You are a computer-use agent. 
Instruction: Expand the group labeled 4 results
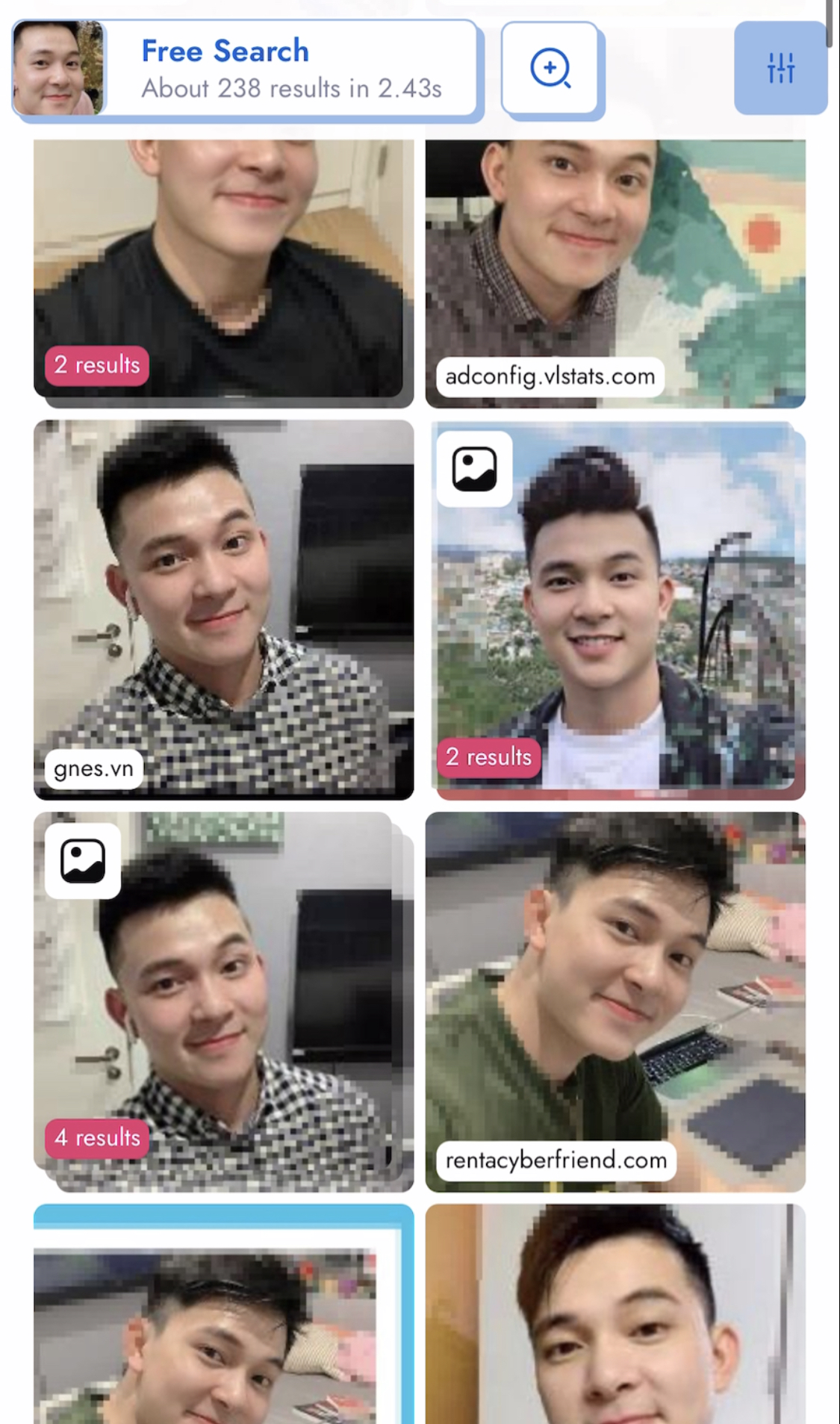223,1001
